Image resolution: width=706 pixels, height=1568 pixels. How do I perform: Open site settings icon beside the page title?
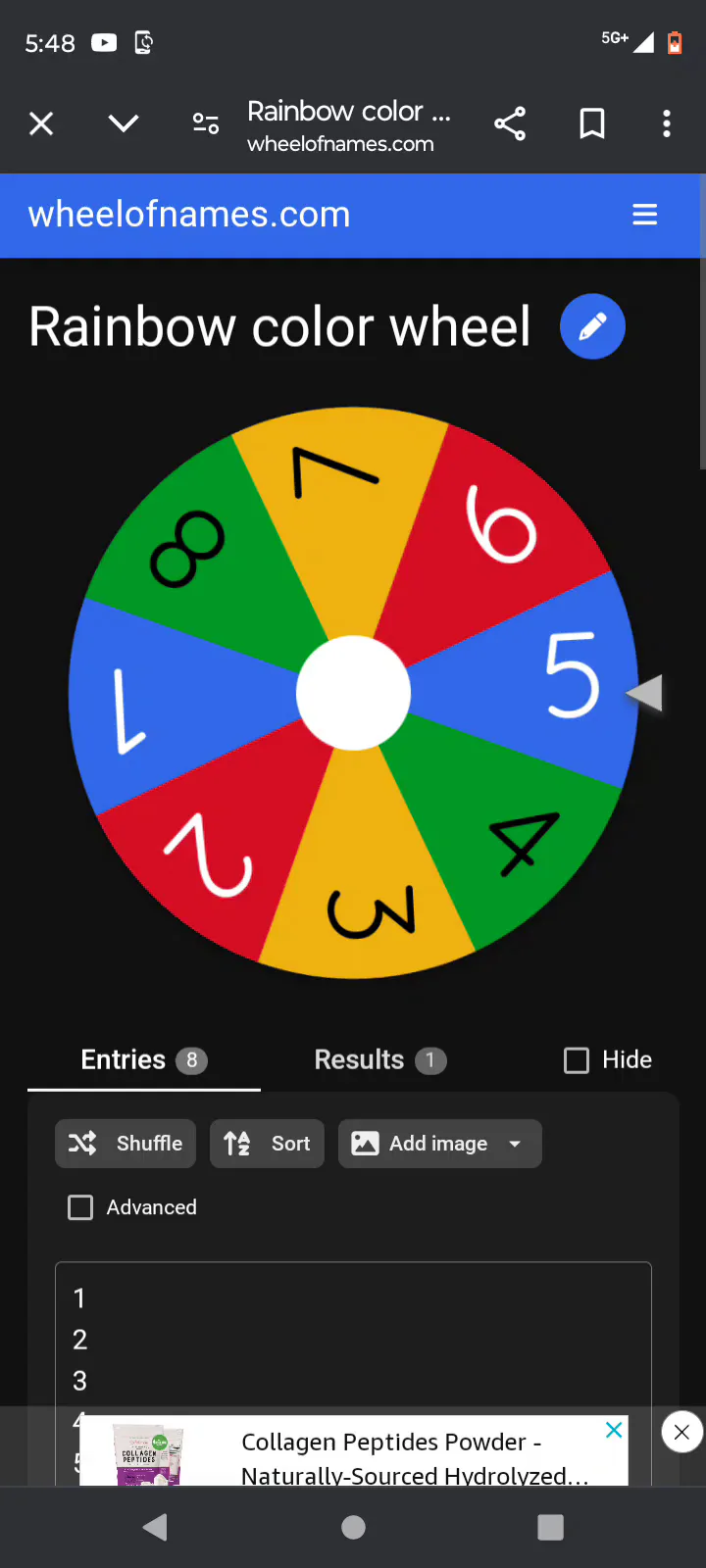click(x=206, y=123)
